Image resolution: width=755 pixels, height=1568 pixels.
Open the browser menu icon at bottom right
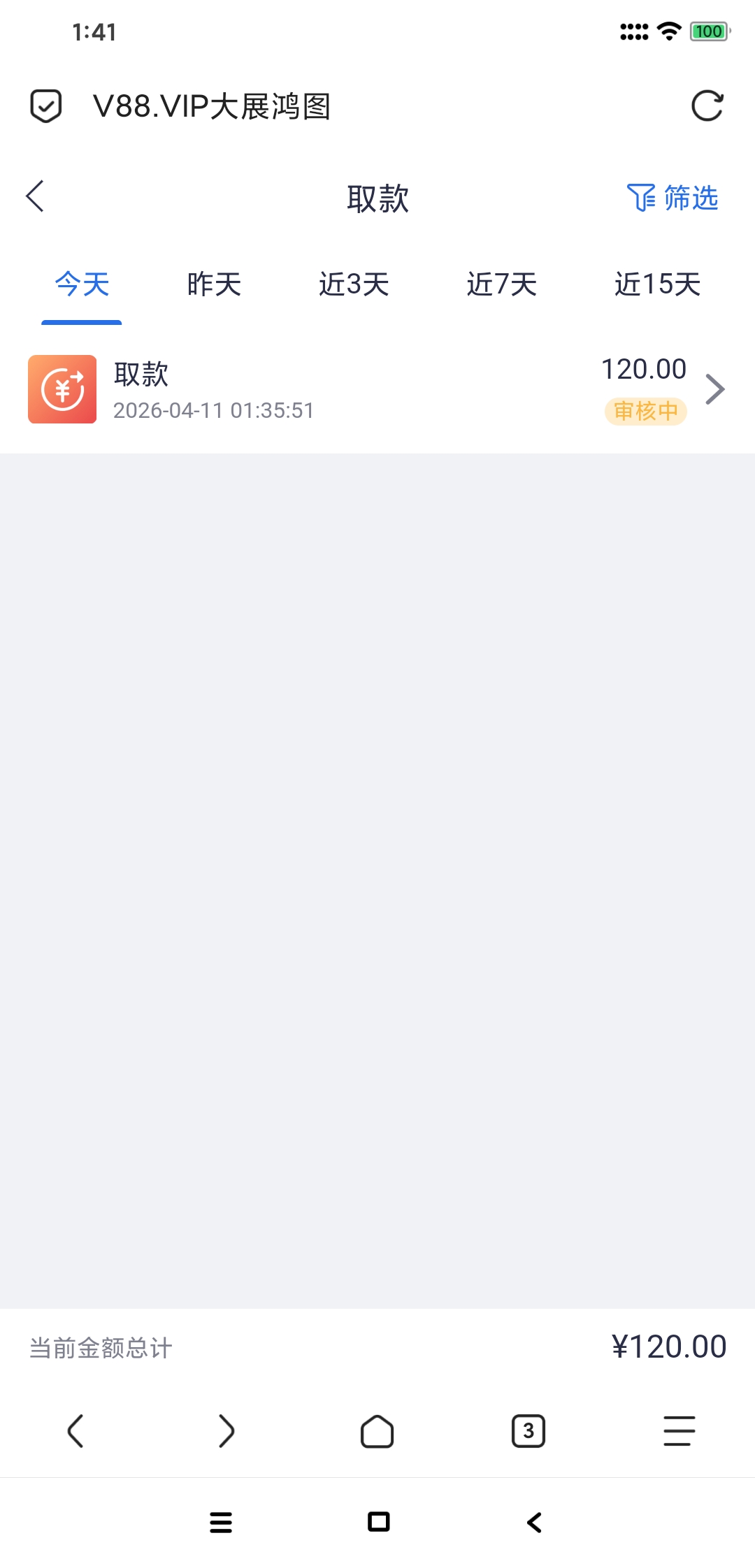(677, 1432)
